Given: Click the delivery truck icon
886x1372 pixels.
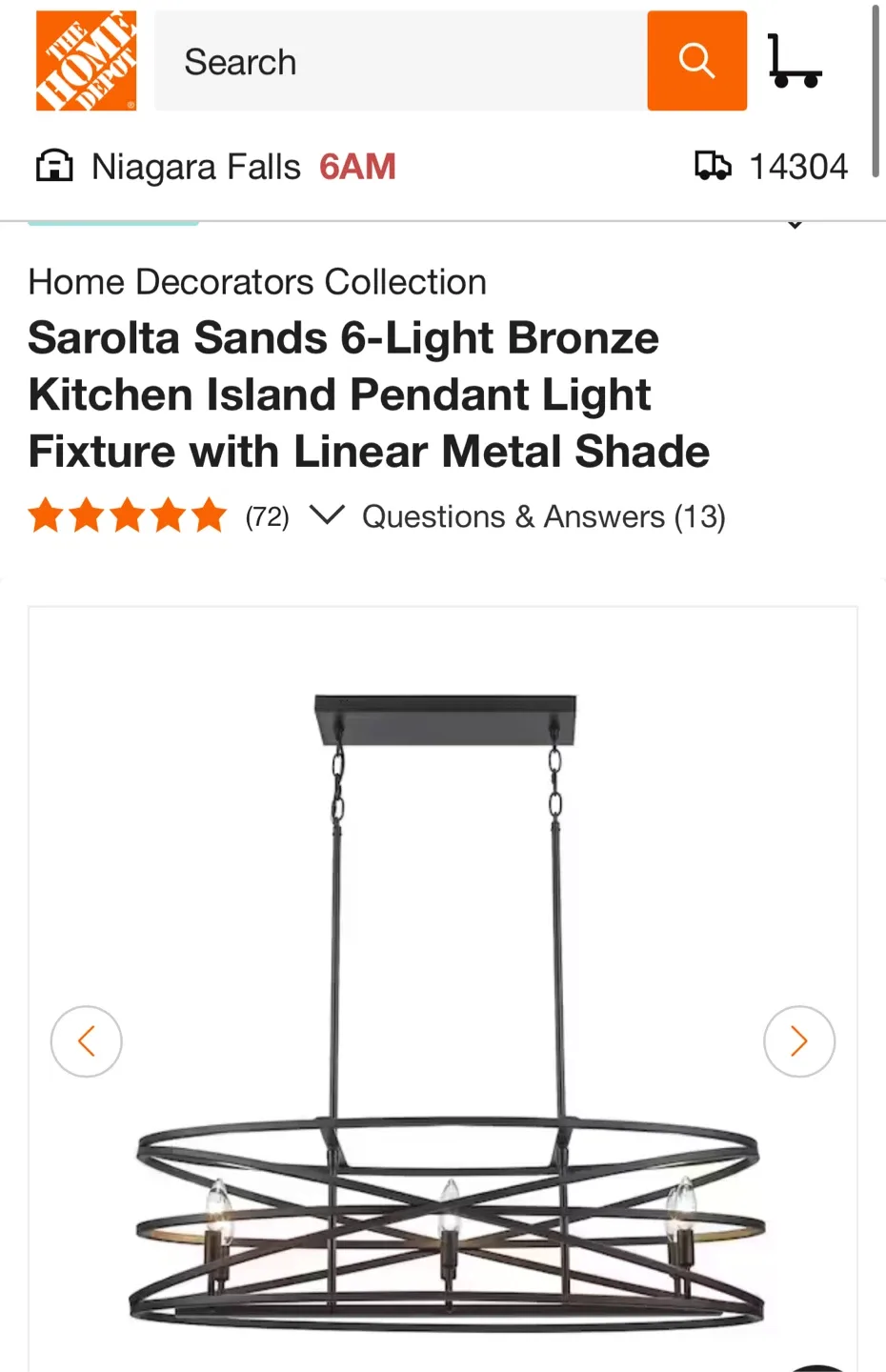Looking at the screenshot, I should pyautogui.click(x=713, y=165).
